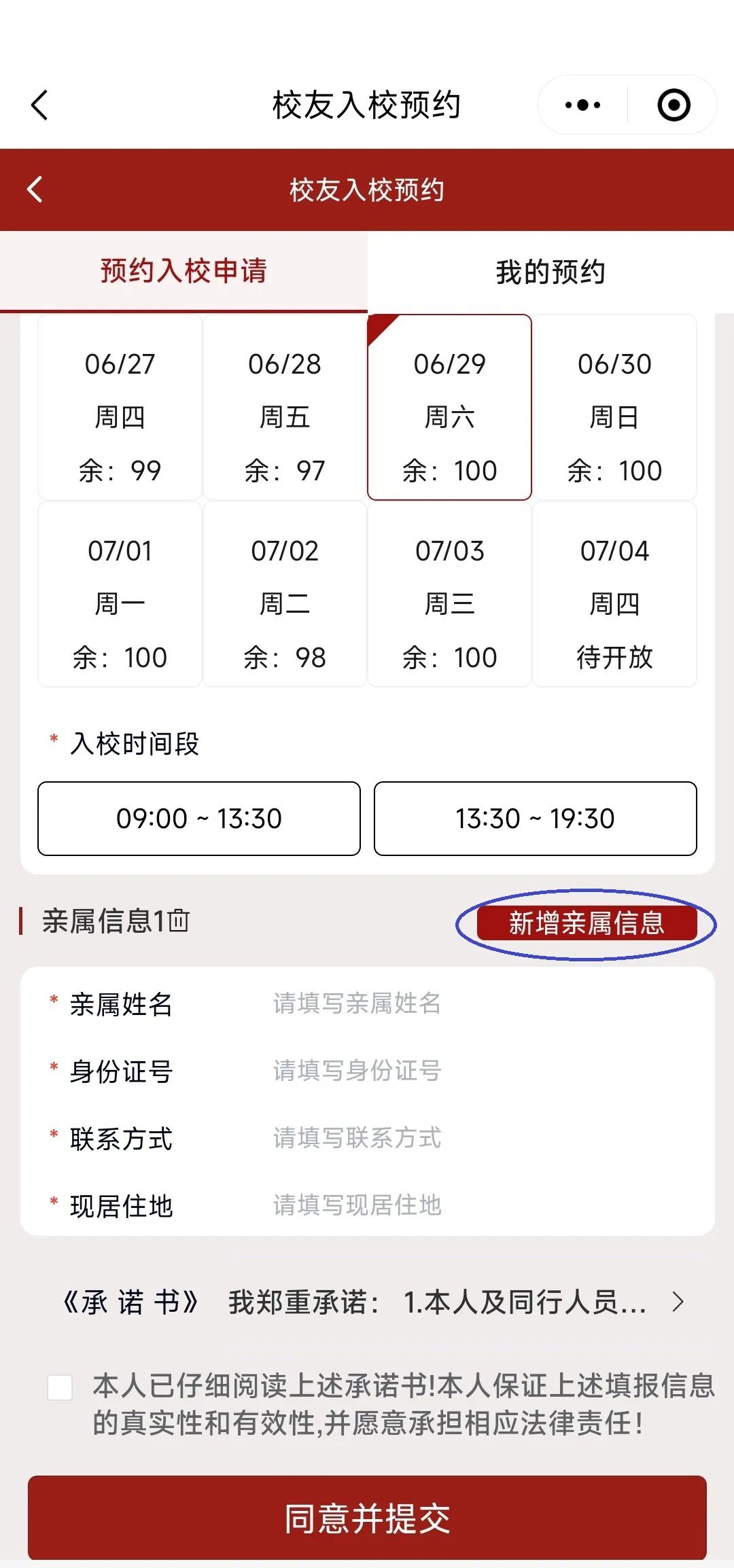Submit with the 同意并提交 button
734x1568 pixels.
pos(367,1518)
